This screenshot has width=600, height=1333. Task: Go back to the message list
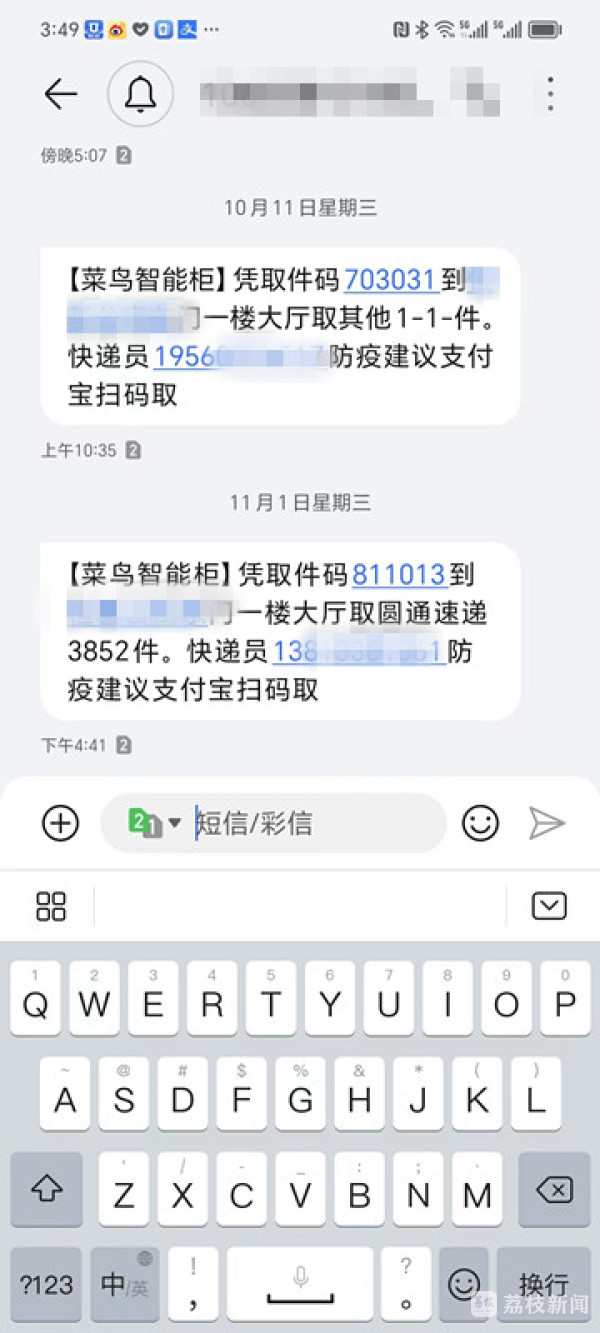pyautogui.click(x=61, y=93)
